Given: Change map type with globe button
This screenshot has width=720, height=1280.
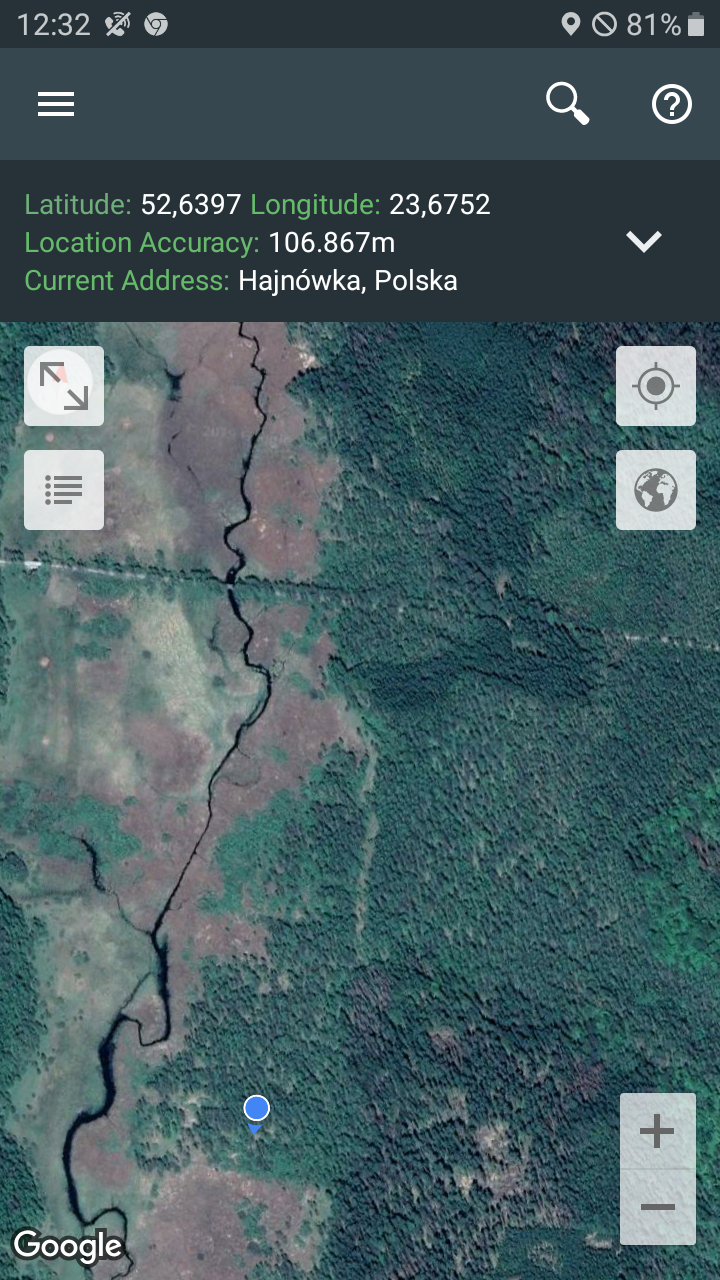Looking at the screenshot, I should [656, 490].
